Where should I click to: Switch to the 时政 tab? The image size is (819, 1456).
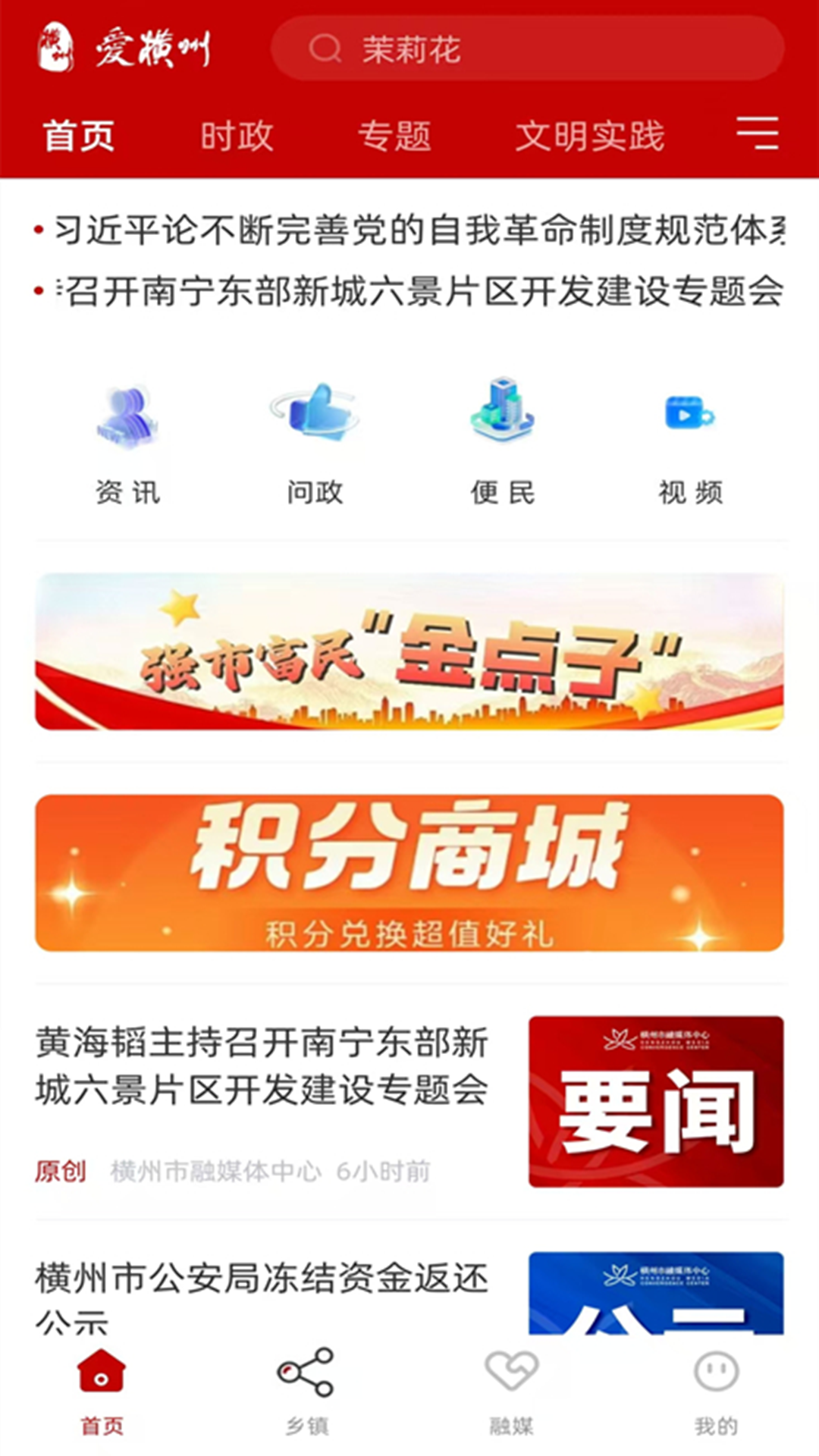point(237,136)
